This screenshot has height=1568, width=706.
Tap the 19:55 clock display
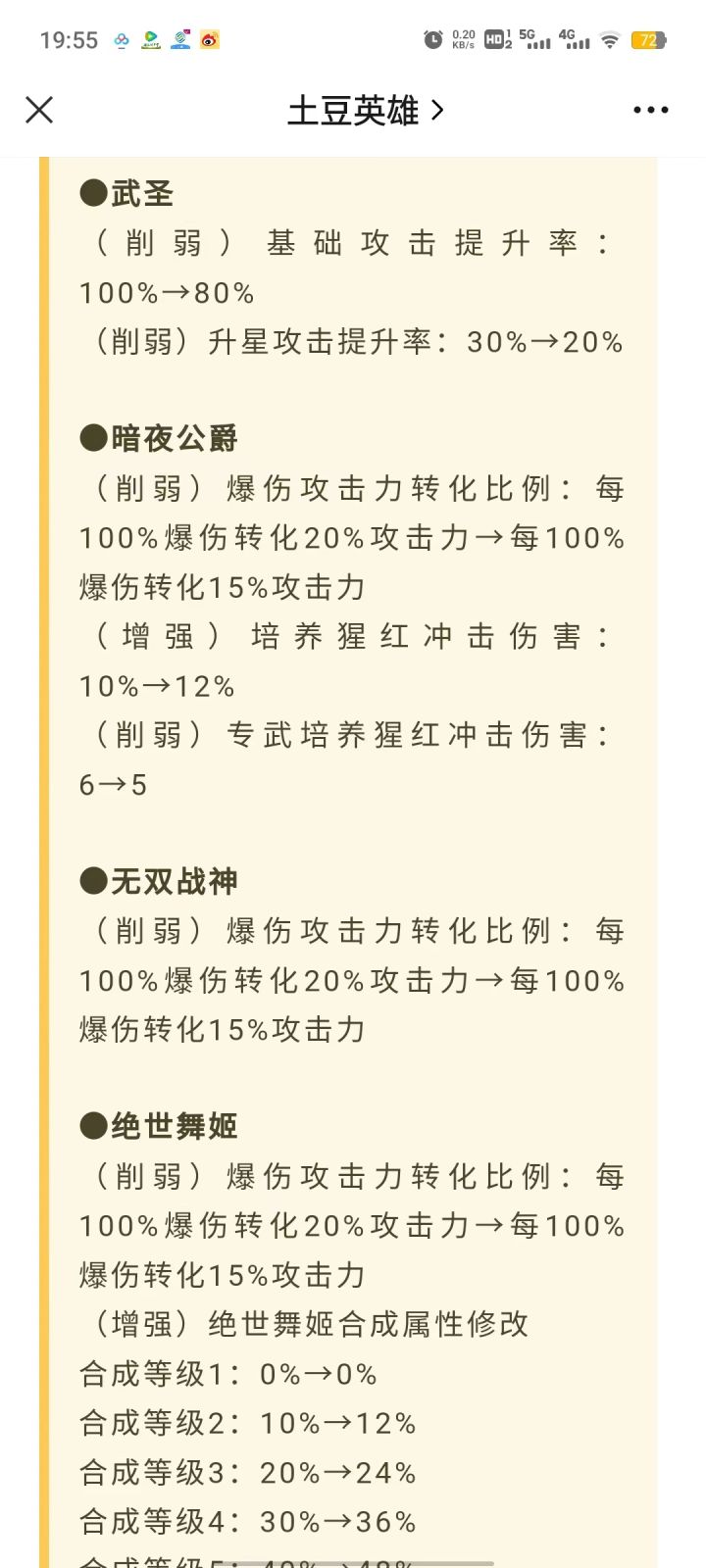pyautogui.click(x=69, y=39)
